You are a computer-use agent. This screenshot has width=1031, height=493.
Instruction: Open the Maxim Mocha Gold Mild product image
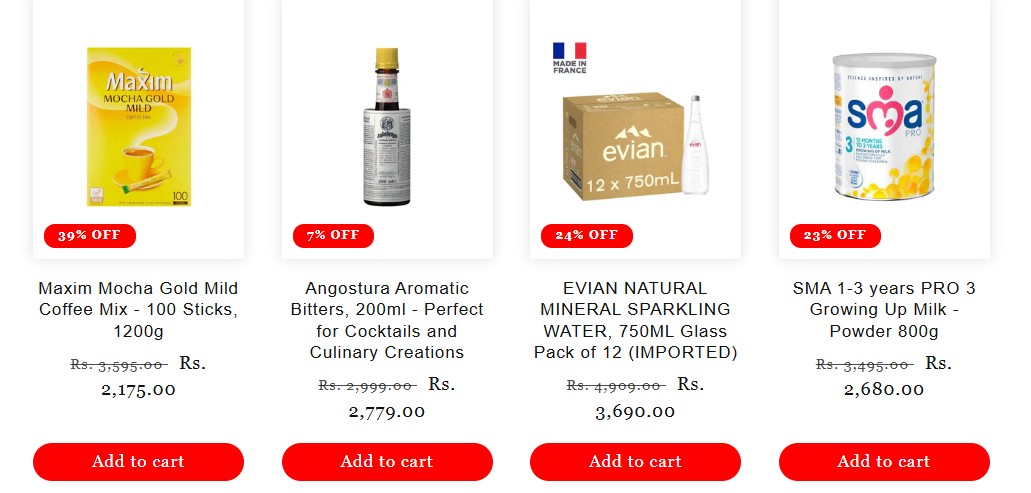138,127
